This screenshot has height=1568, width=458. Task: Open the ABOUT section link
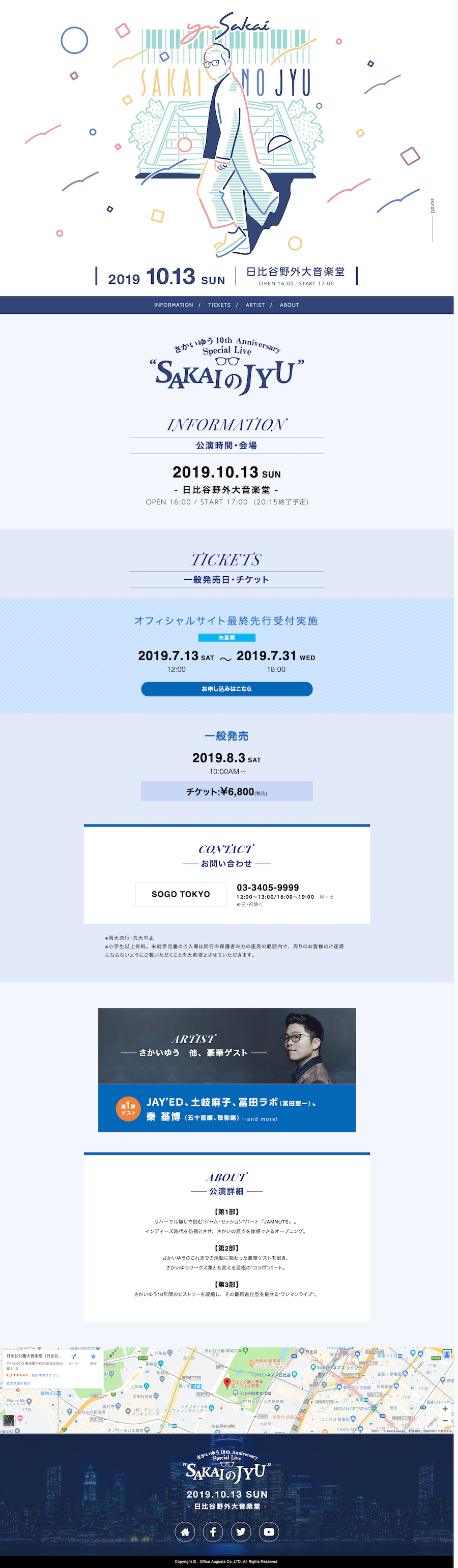(x=289, y=305)
